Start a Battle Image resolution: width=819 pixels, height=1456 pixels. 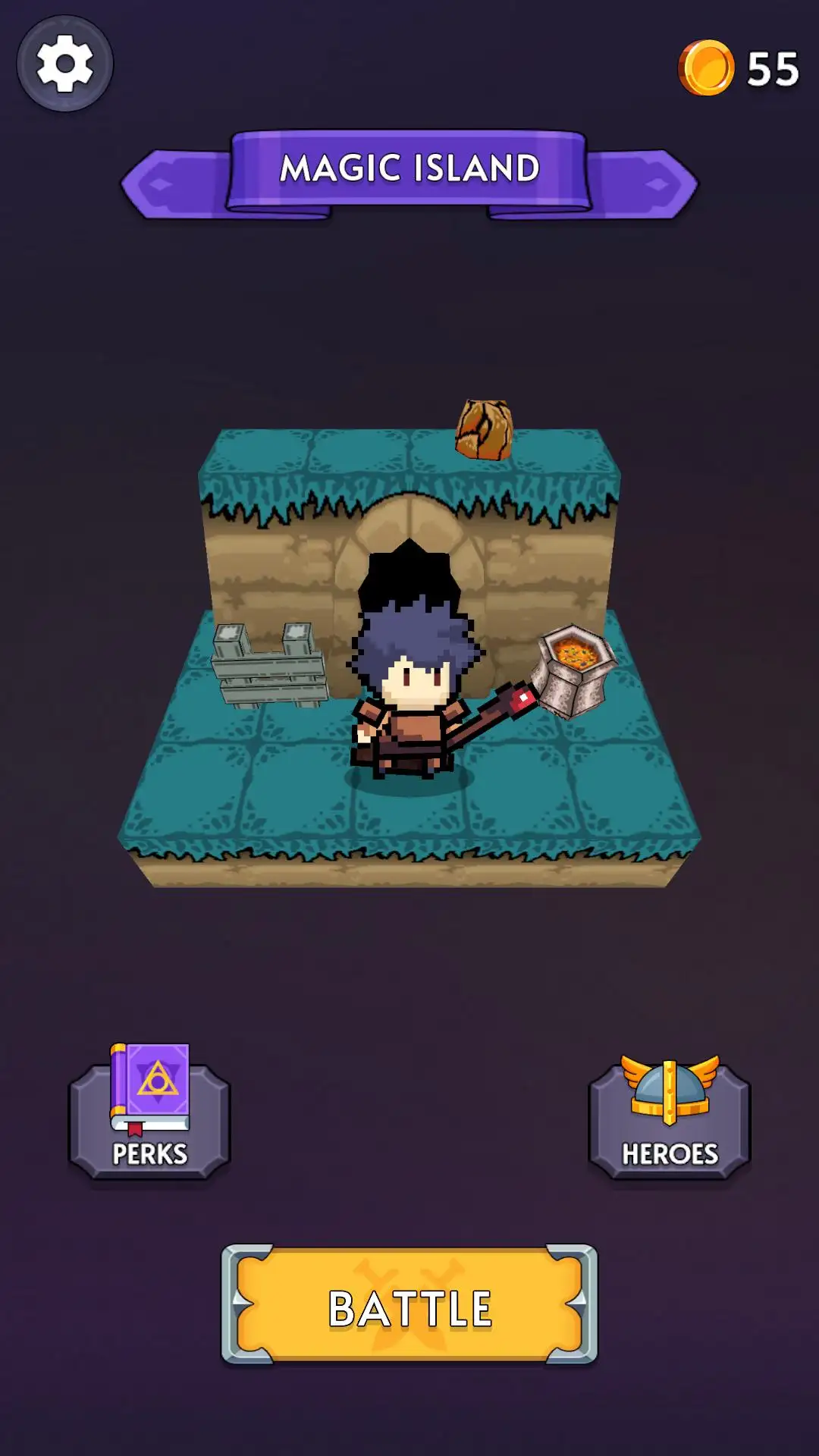pos(409,1304)
